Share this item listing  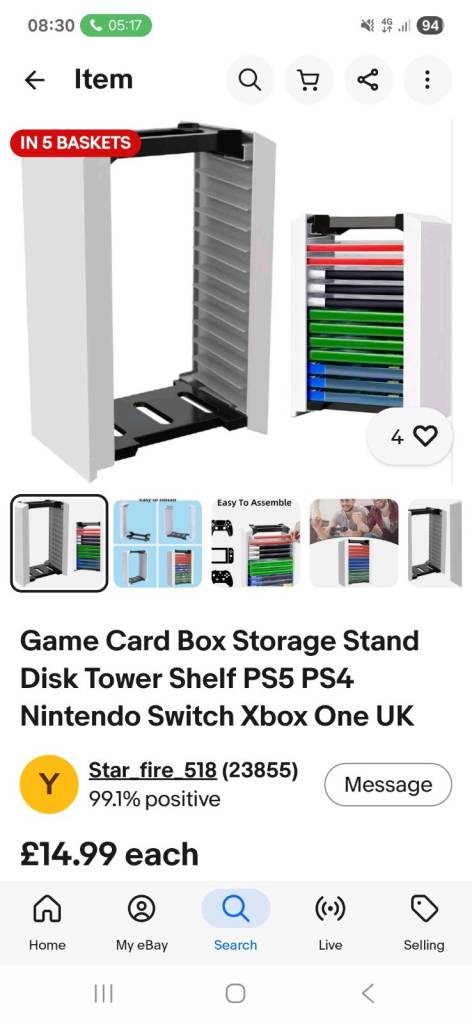point(368,80)
